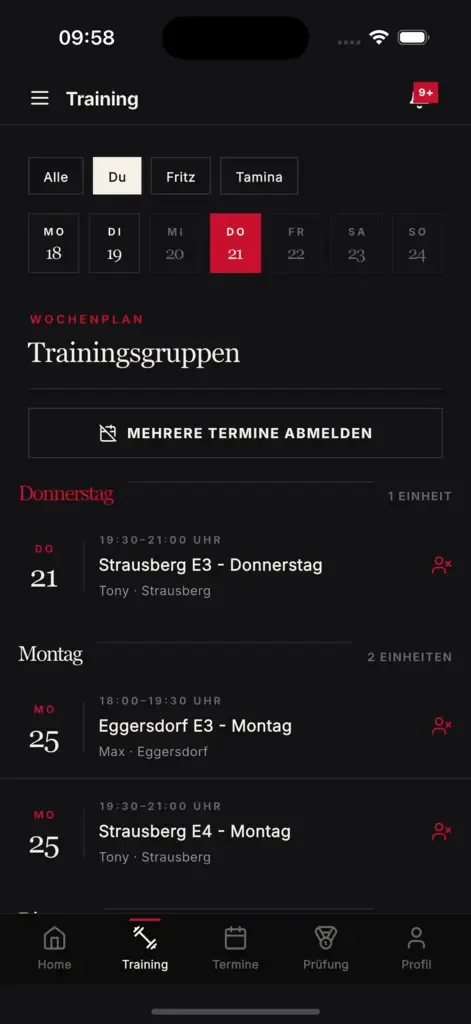Open Strausberg E4 - Montag training

[235, 831]
